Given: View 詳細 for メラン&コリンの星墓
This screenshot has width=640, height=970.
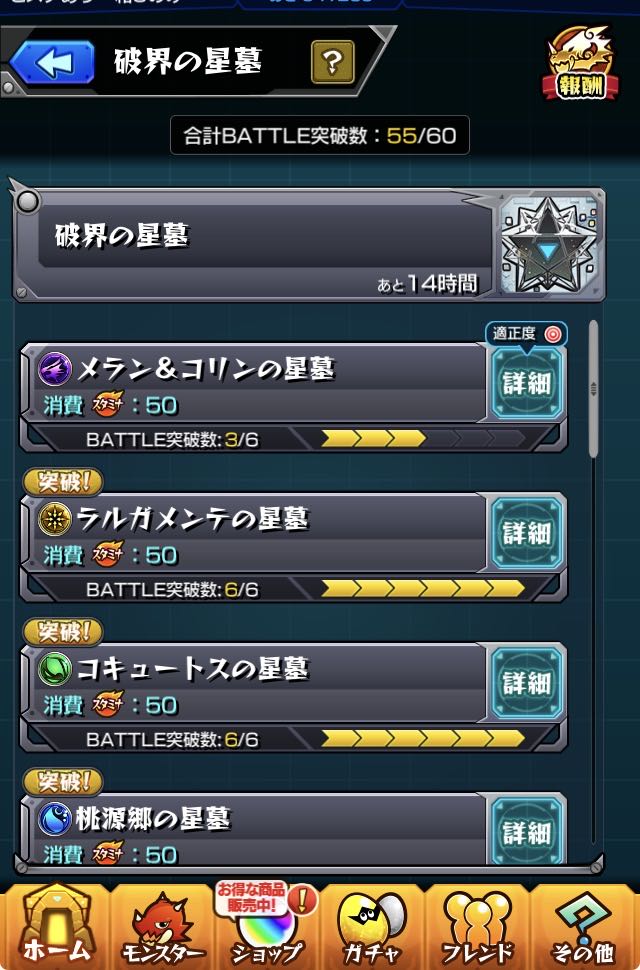Looking at the screenshot, I should 527,384.
